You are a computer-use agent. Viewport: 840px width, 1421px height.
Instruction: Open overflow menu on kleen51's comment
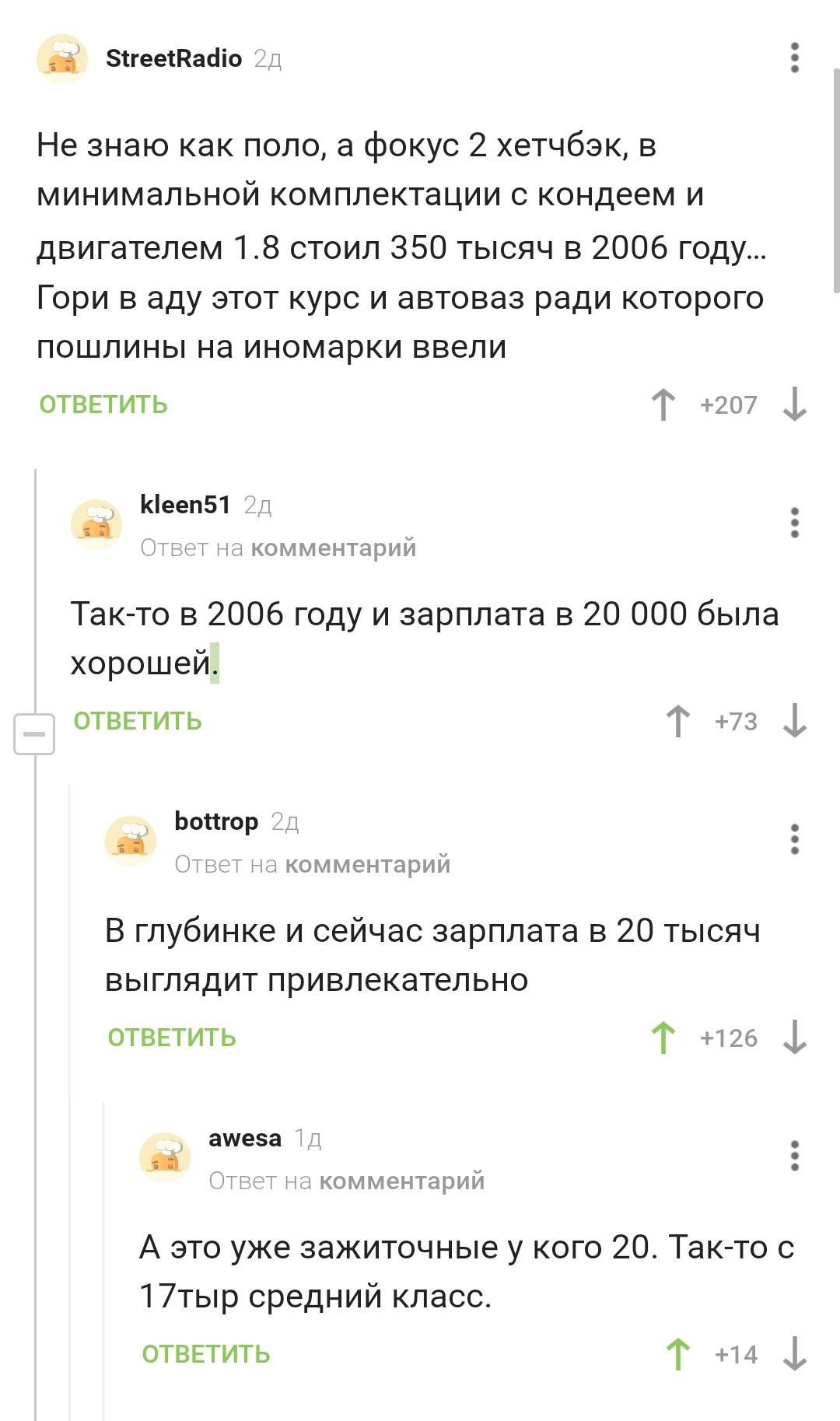point(794,523)
